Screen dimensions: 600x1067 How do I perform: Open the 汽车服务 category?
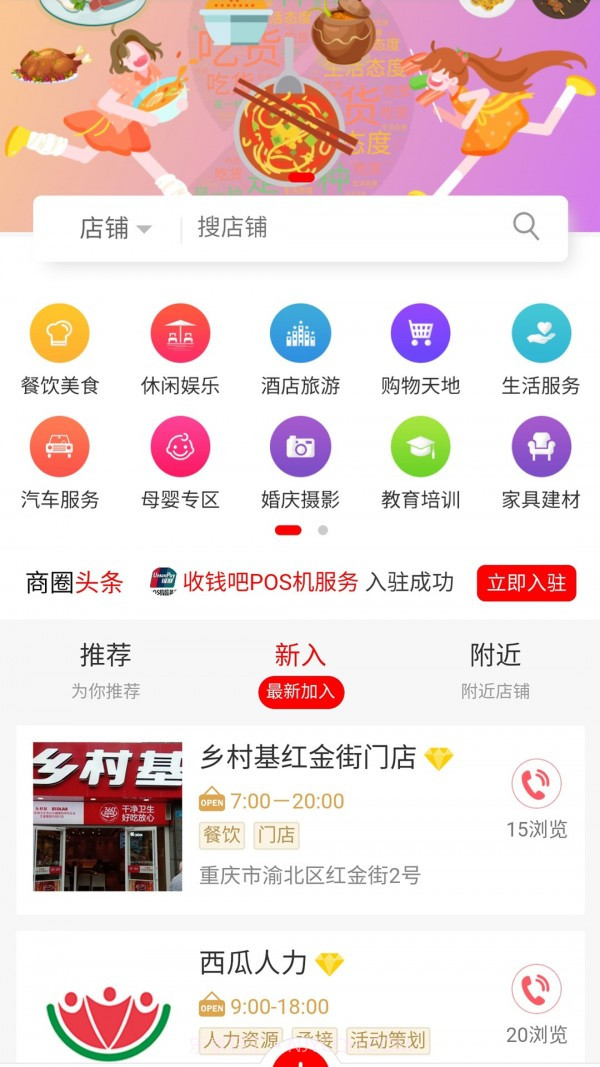(x=60, y=462)
